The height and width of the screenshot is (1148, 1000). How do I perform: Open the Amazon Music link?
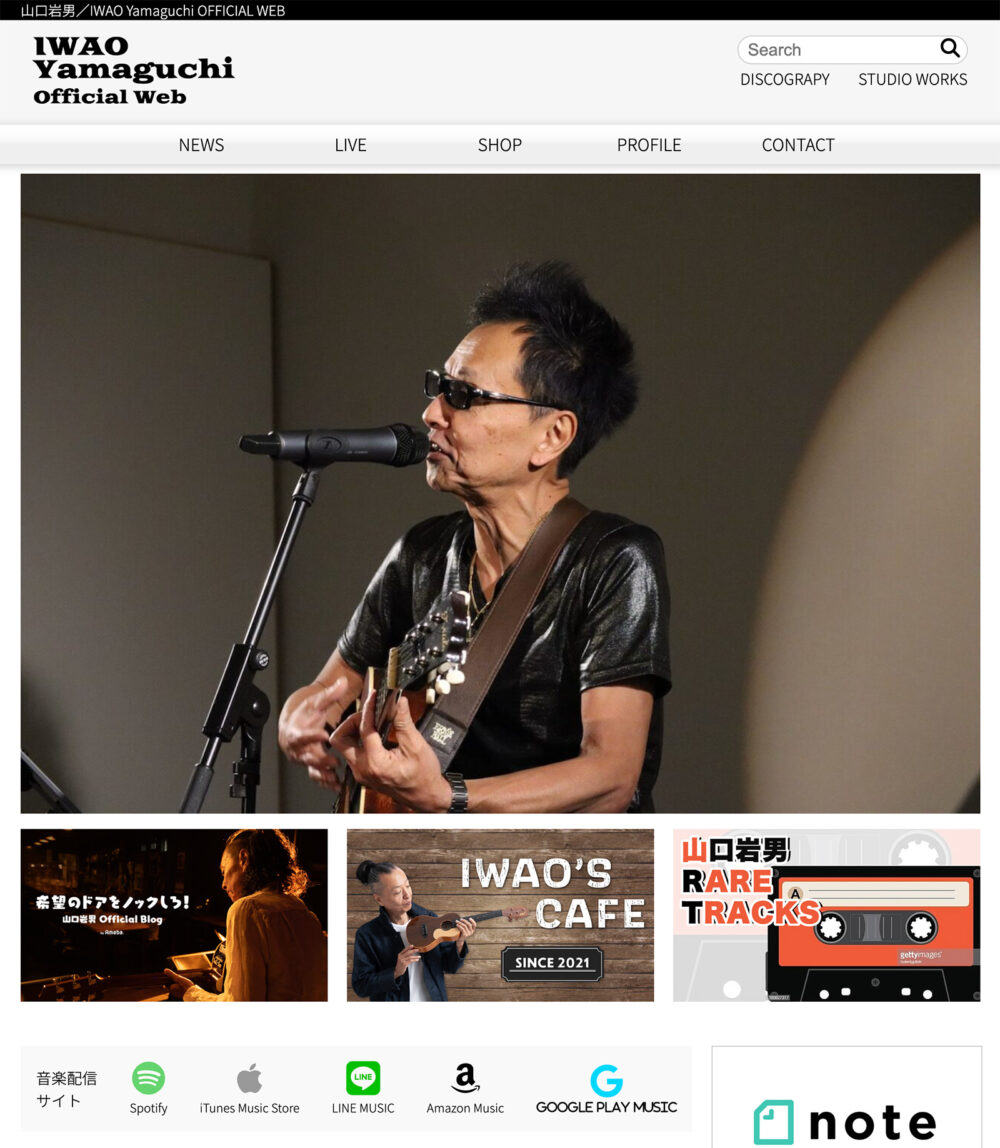click(465, 1088)
